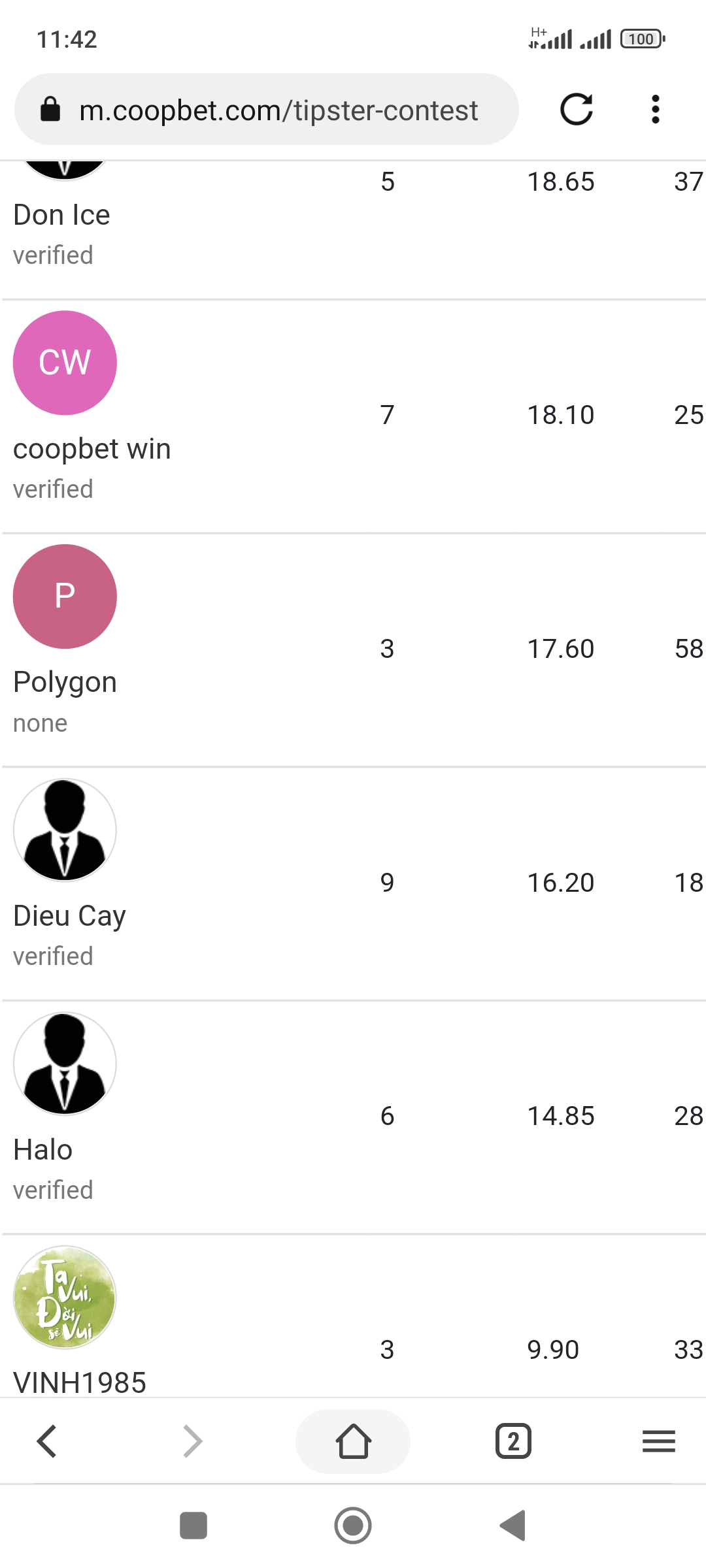Viewport: 706px width, 1568px height.
Task: Open the browser overflow menu
Action: coord(655,109)
